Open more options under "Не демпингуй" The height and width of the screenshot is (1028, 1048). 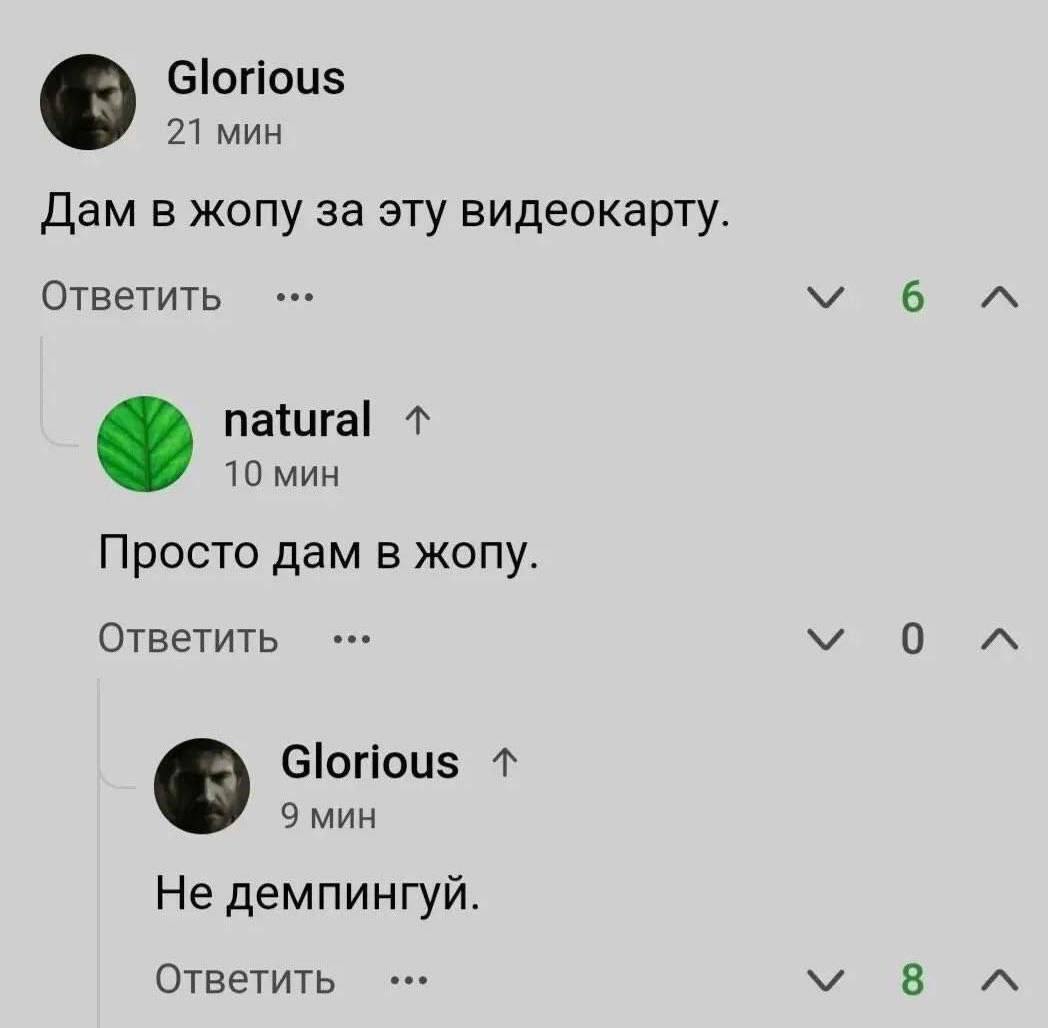click(410, 979)
